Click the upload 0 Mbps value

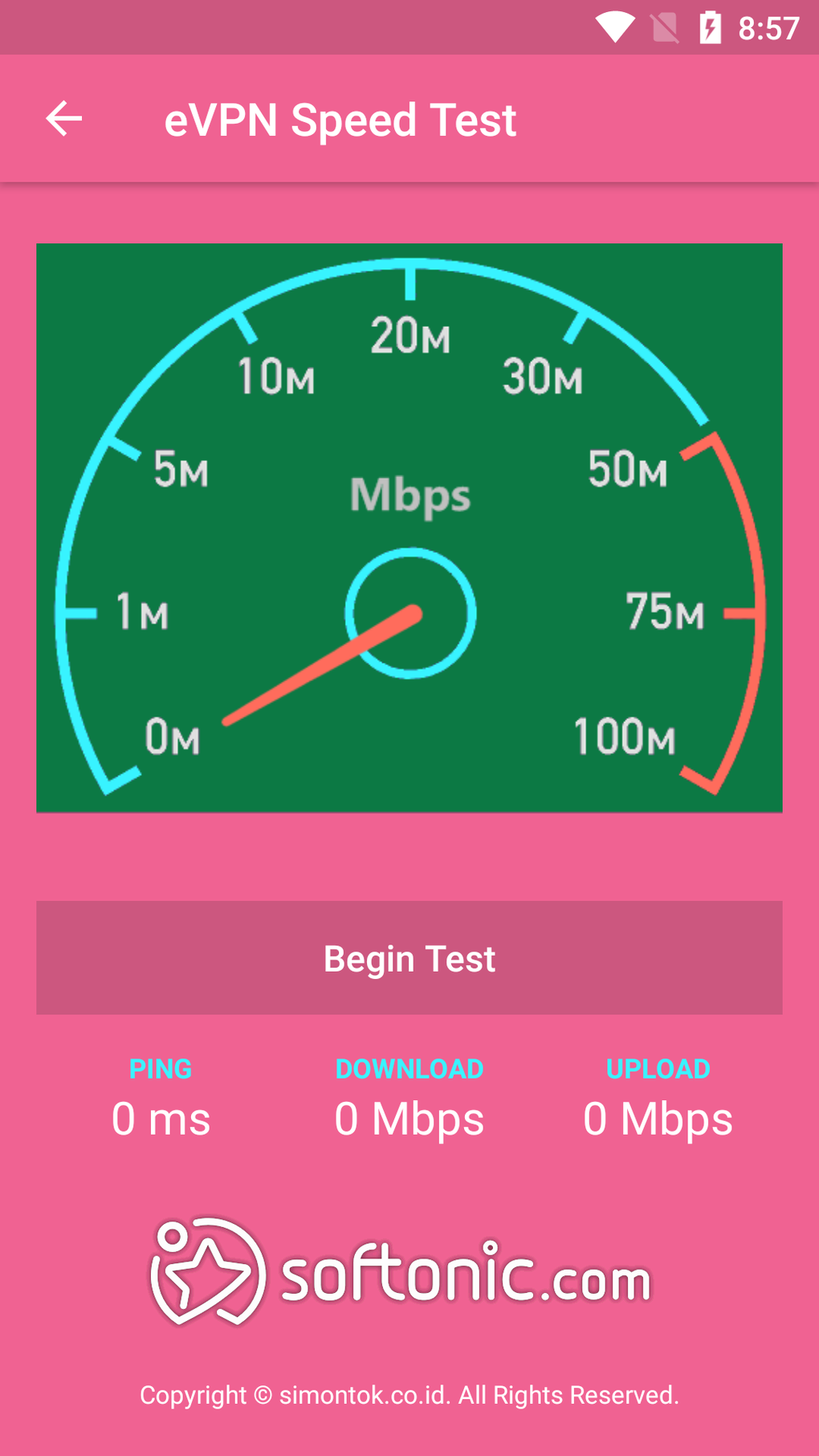click(x=658, y=1118)
